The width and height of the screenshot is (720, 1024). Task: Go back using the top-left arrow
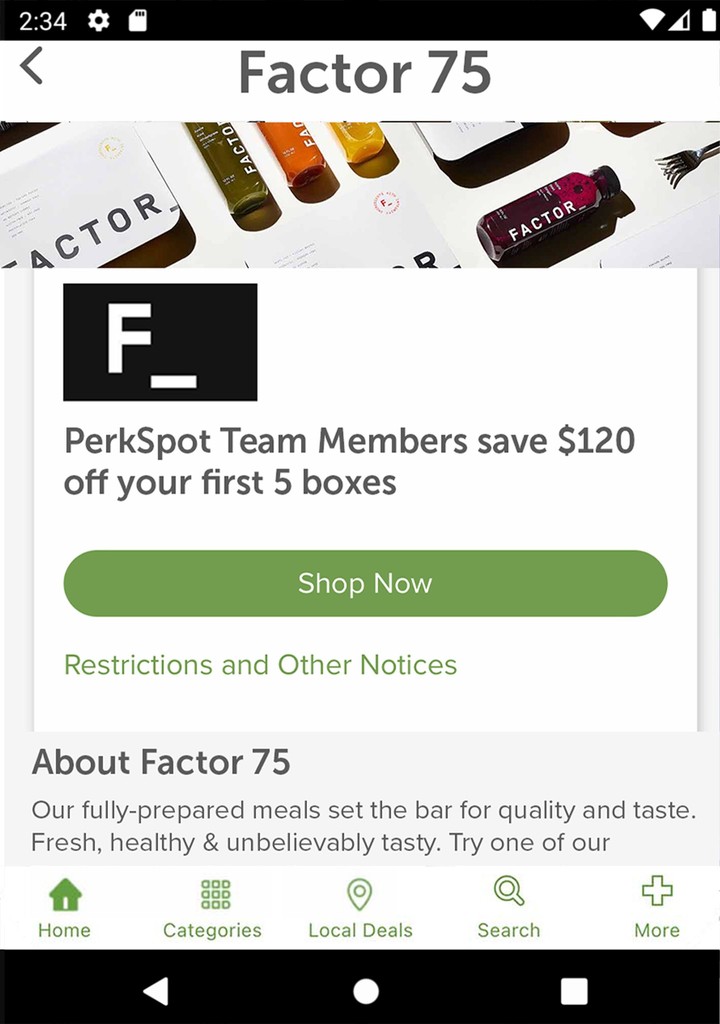coord(32,67)
